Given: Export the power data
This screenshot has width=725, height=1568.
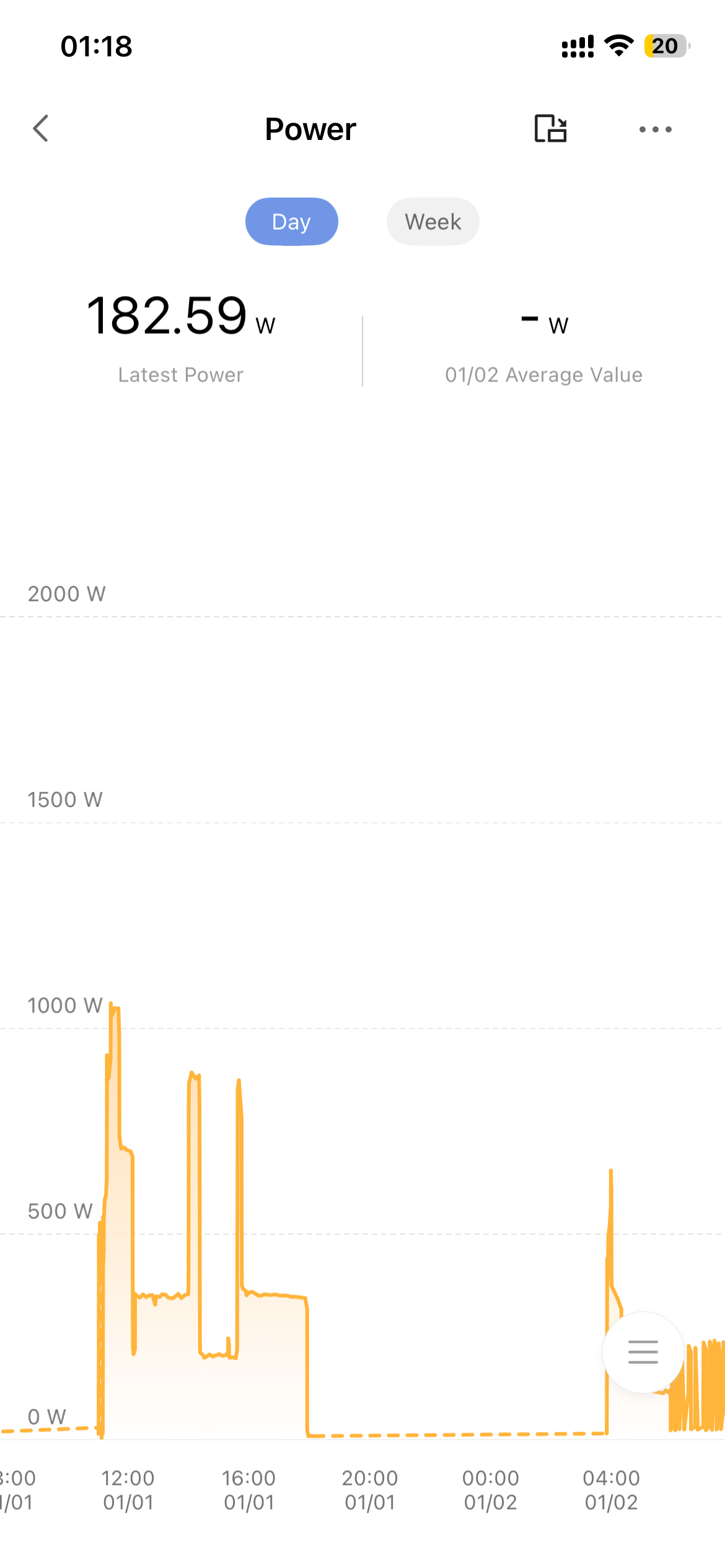Looking at the screenshot, I should pos(550,129).
